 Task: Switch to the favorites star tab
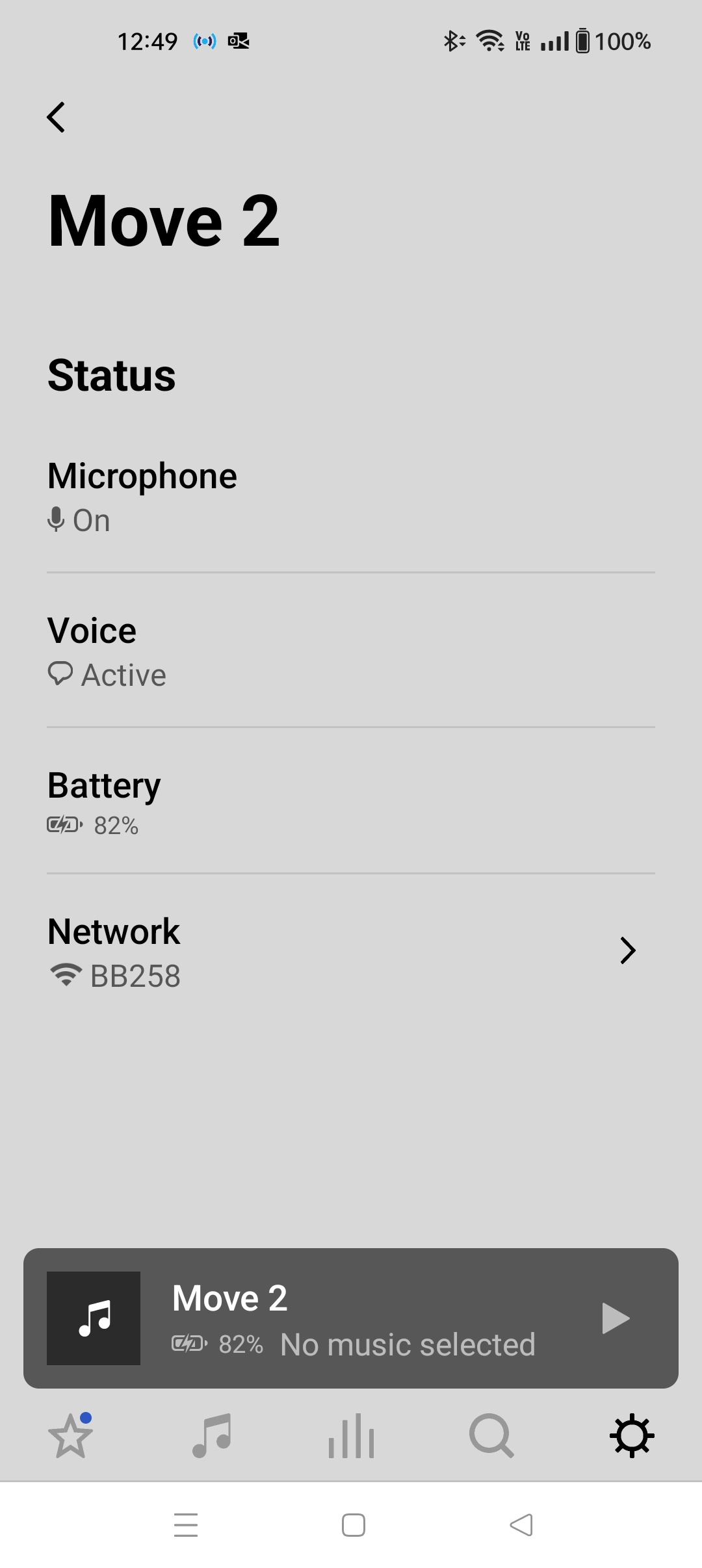click(x=70, y=1435)
